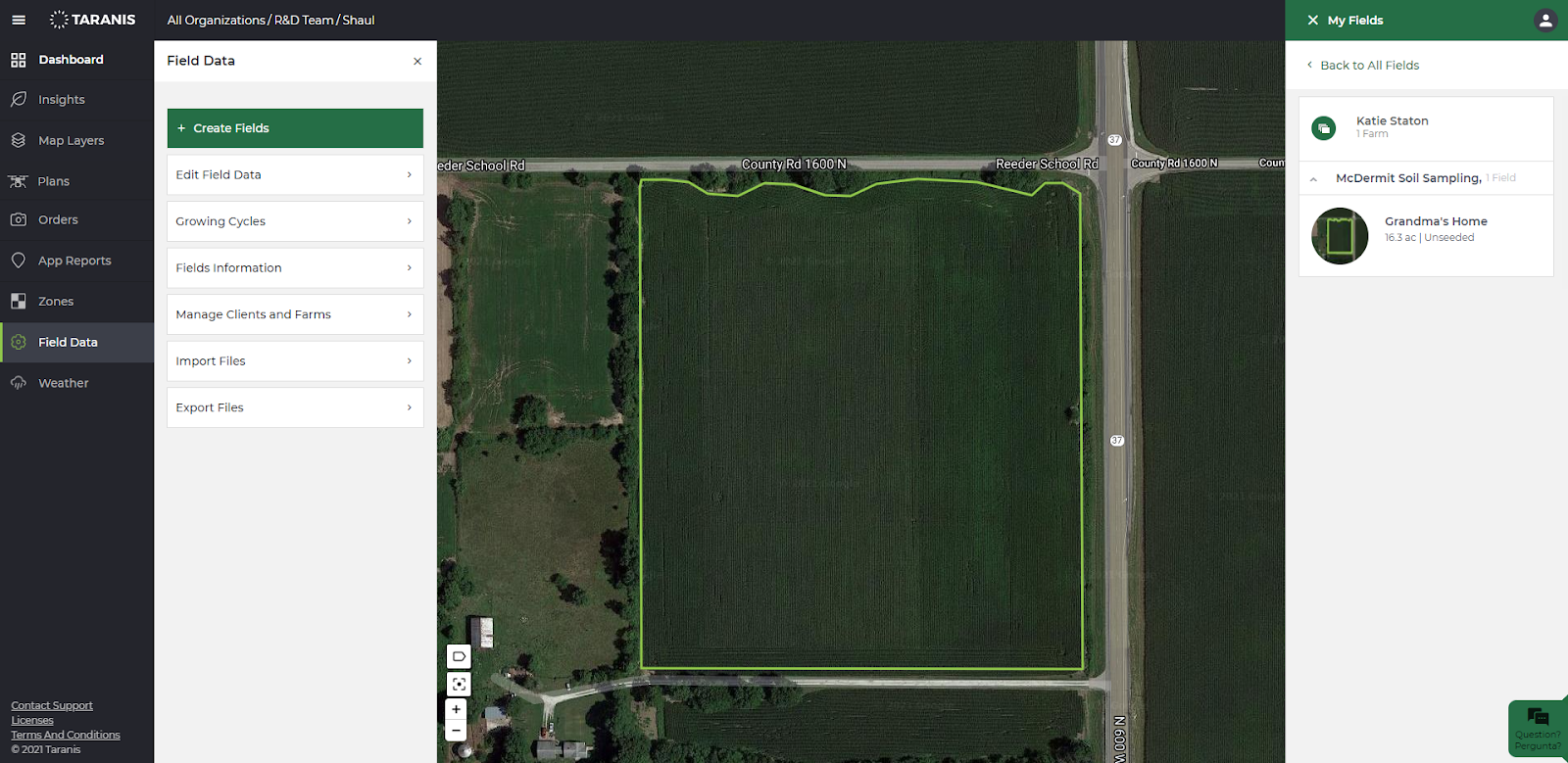Zoom out on the map
This screenshot has height=763, width=1568.
tap(457, 731)
